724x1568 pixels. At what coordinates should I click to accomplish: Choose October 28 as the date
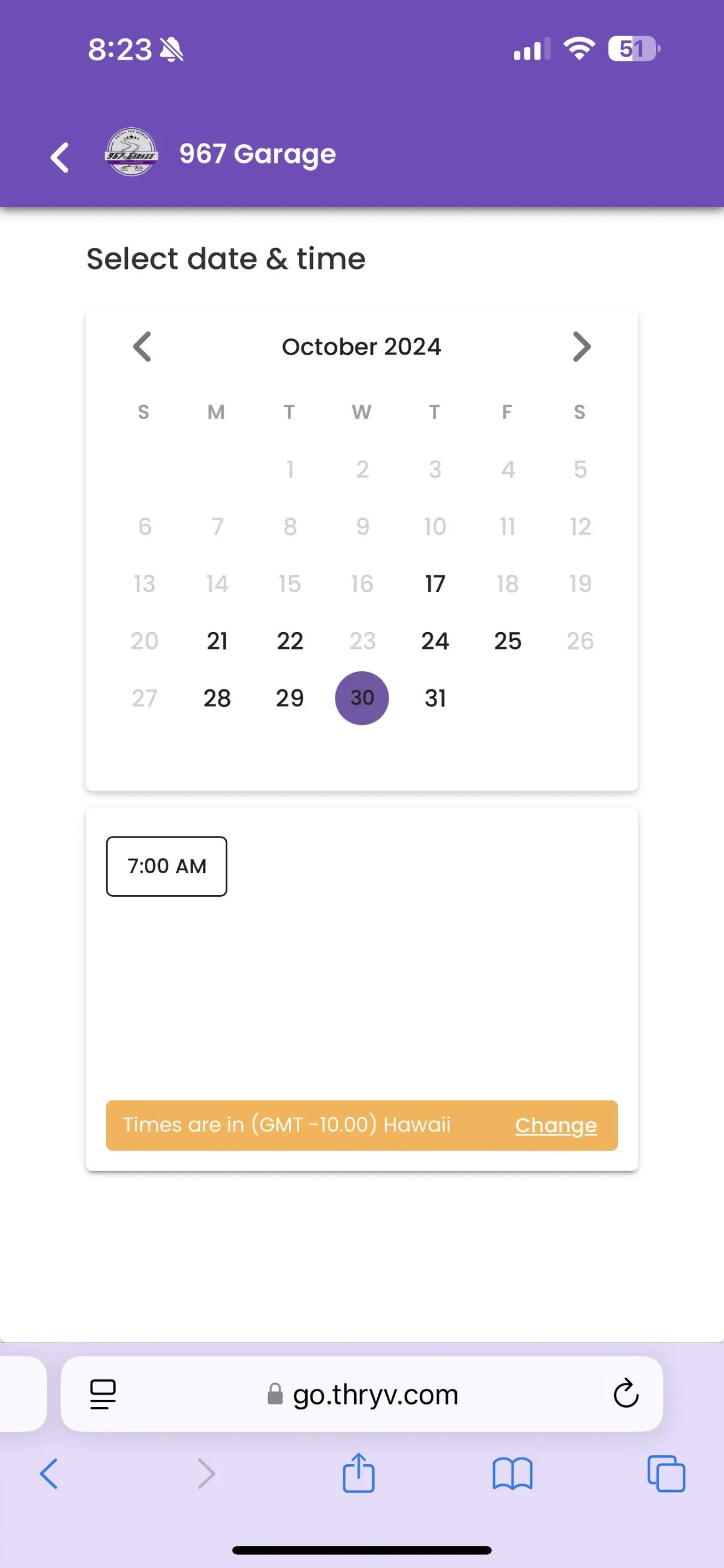[x=217, y=698]
